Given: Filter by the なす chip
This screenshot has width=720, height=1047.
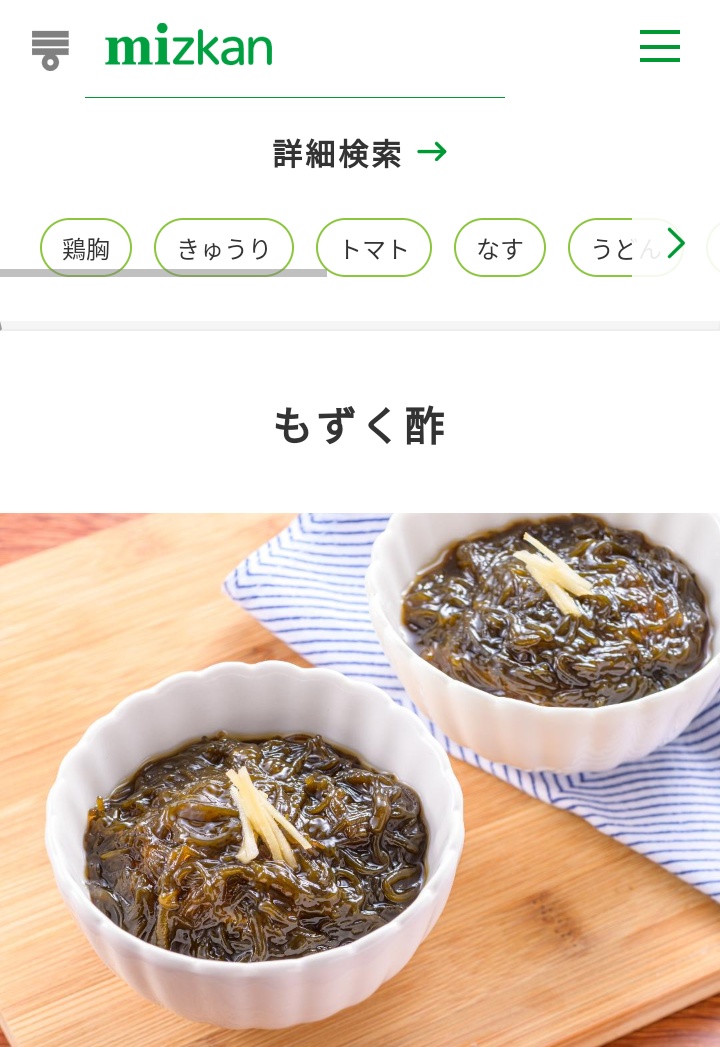Looking at the screenshot, I should pos(500,248).
